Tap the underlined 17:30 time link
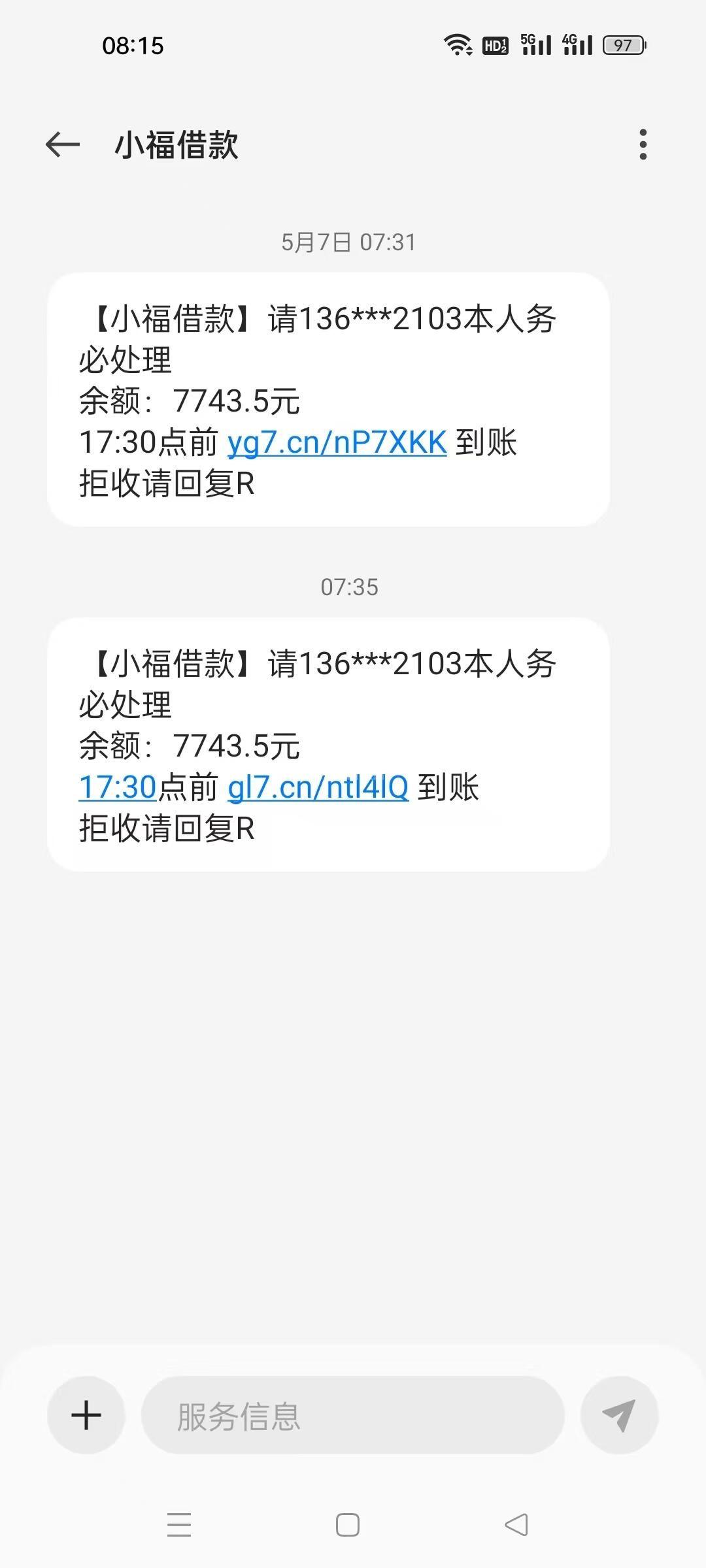Image resolution: width=706 pixels, height=1568 pixels. pyautogui.click(x=117, y=788)
